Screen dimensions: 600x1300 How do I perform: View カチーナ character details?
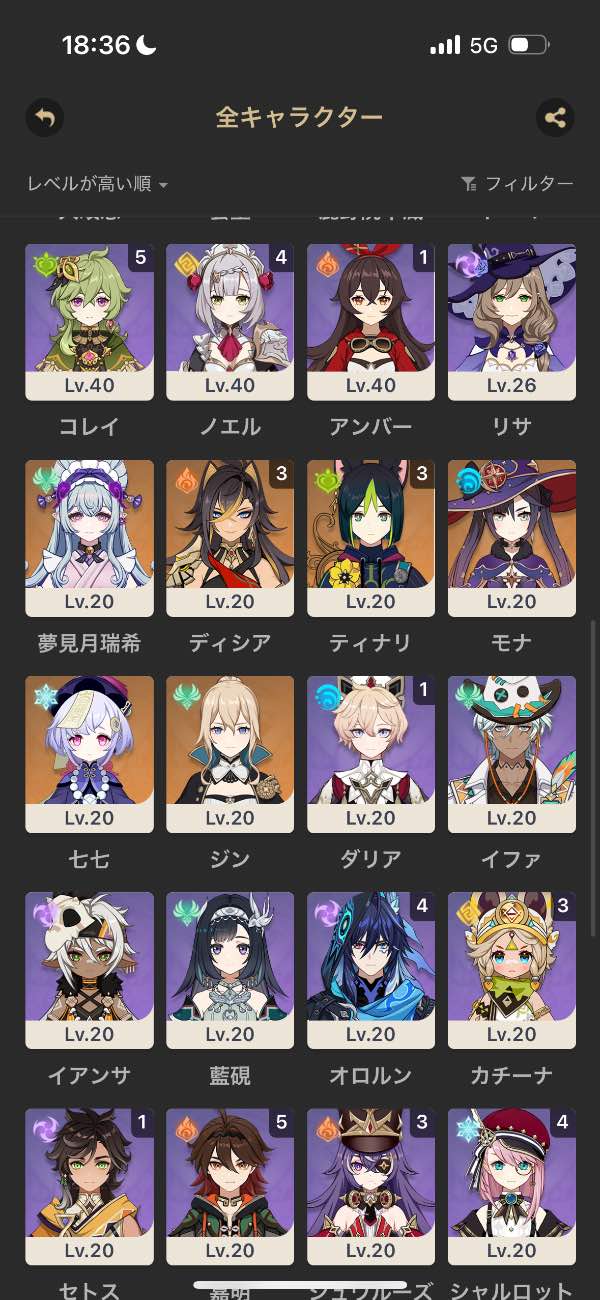512,969
